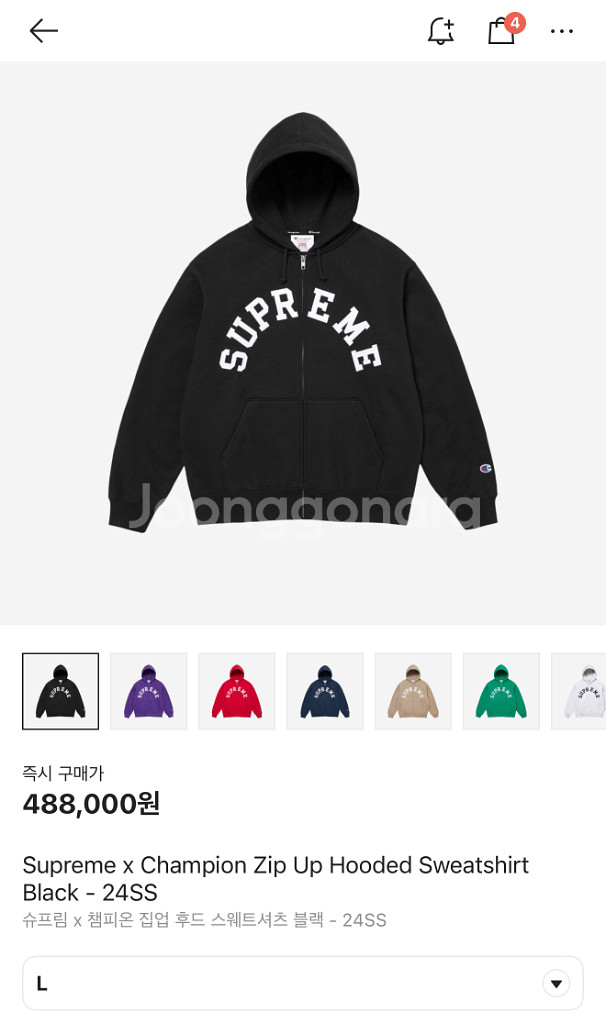Go back with the arrow icon
This screenshot has width=606, height=1024.
tap(44, 31)
